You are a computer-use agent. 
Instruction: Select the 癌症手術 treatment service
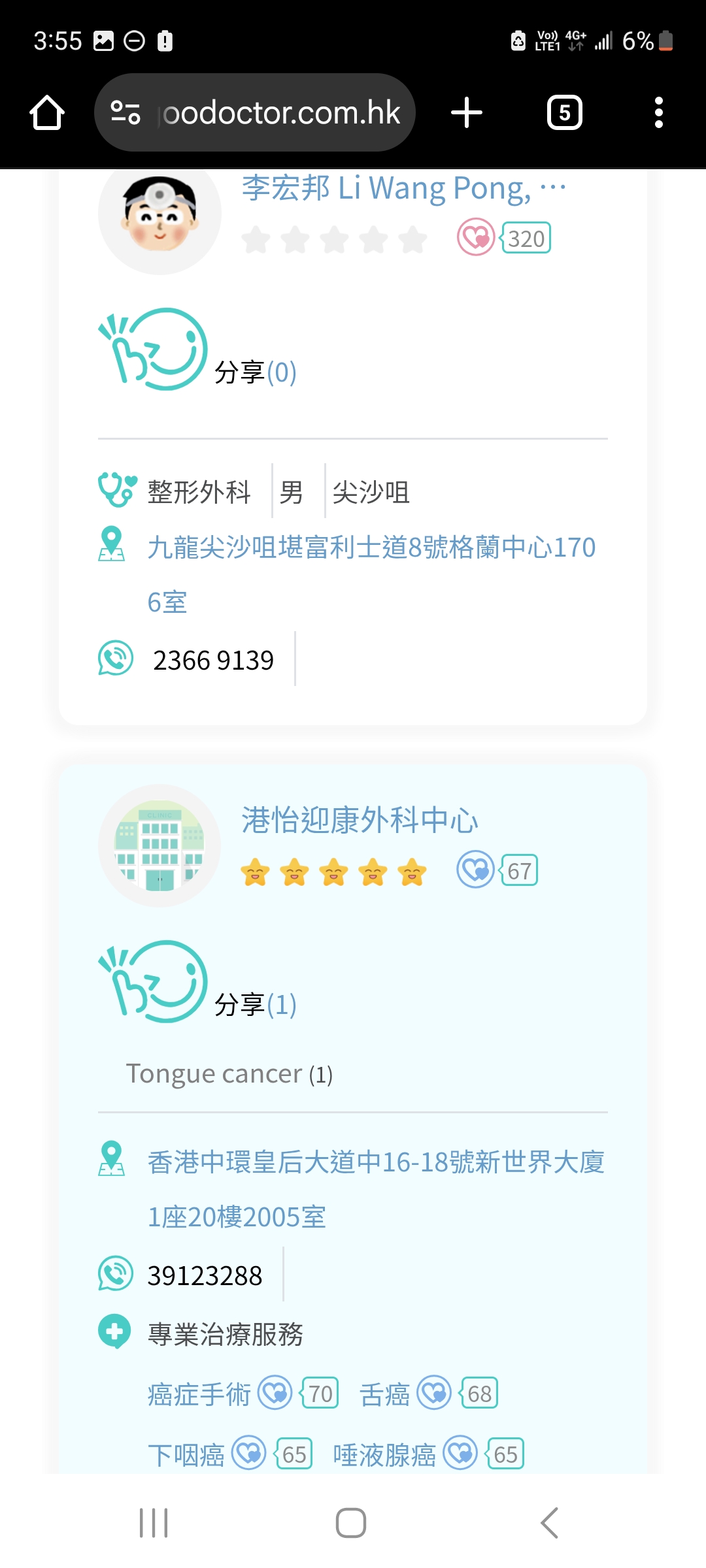tap(199, 1394)
